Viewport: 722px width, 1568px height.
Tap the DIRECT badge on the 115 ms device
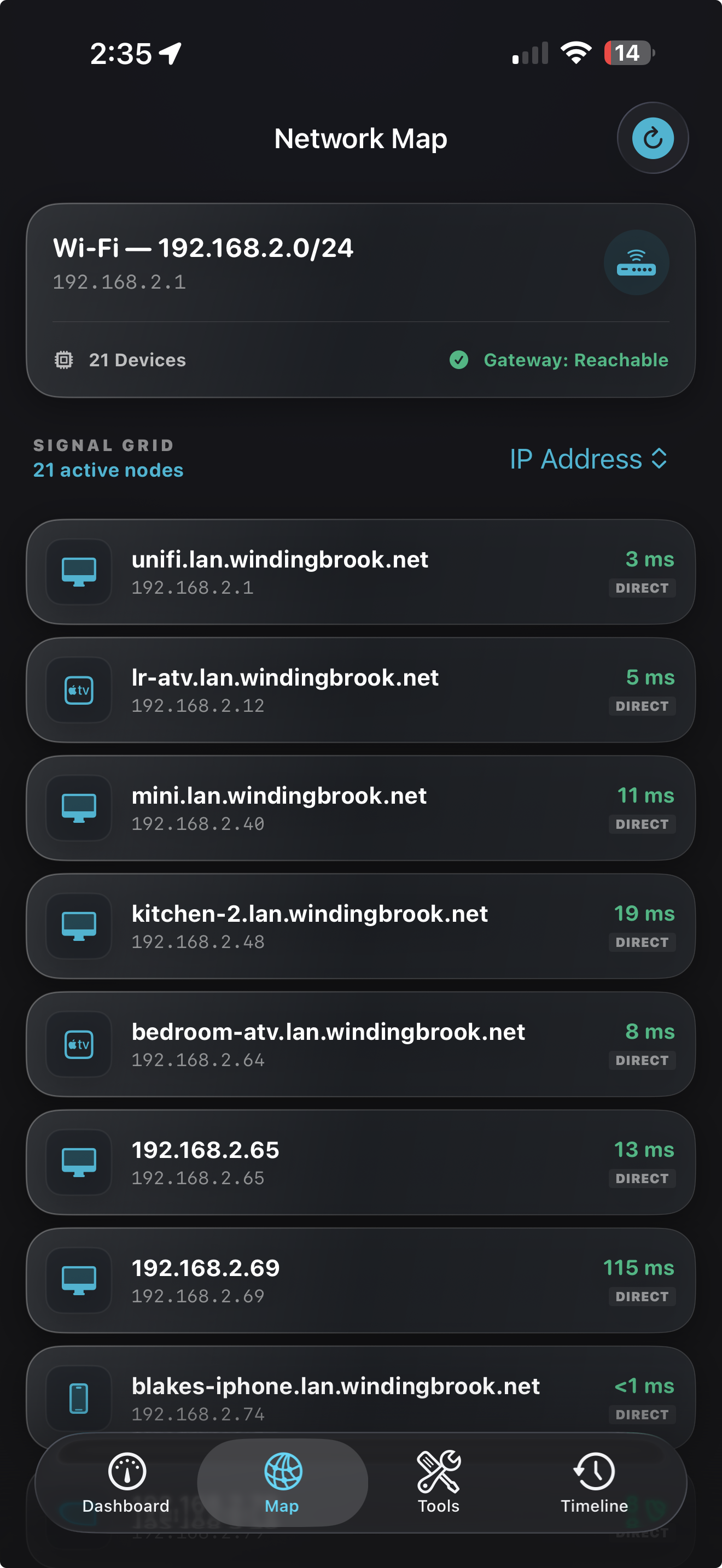(x=642, y=1296)
